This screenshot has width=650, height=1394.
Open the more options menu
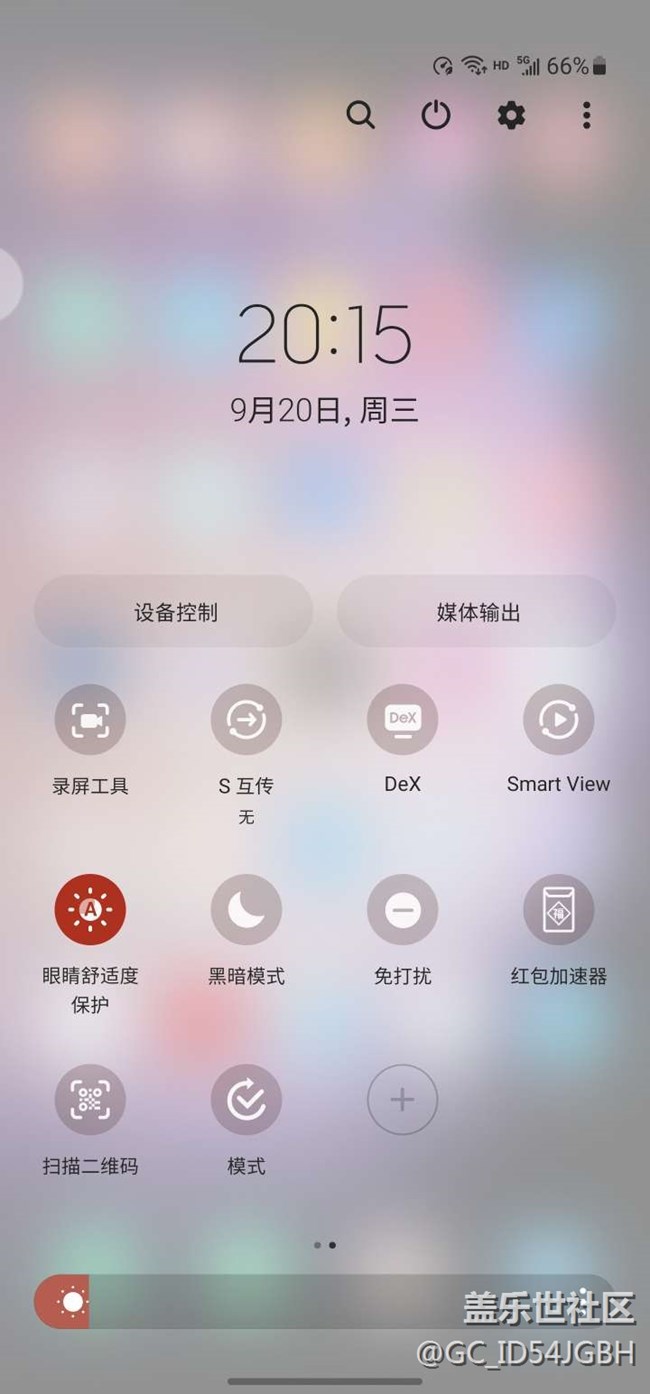click(586, 115)
